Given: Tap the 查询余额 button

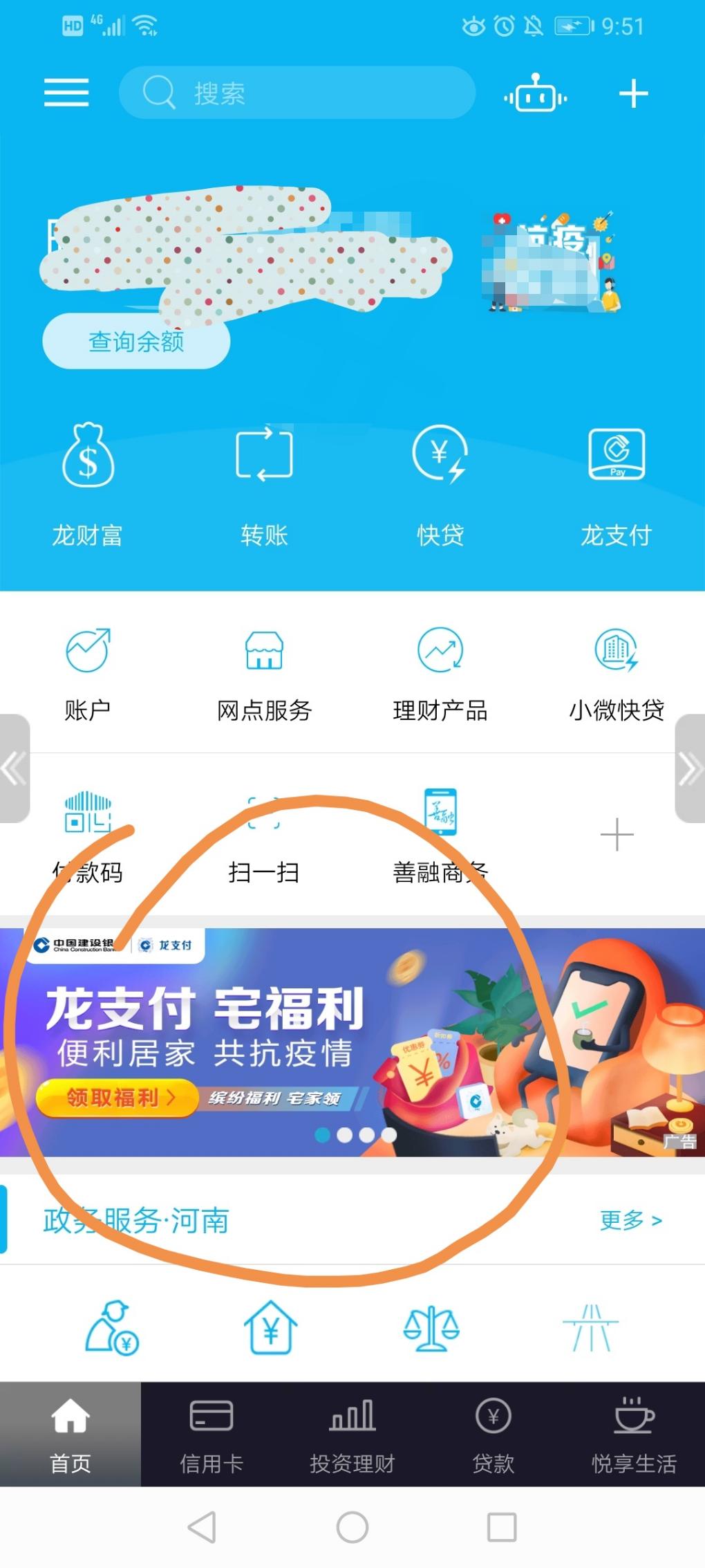Looking at the screenshot, I should coord(136,341).
